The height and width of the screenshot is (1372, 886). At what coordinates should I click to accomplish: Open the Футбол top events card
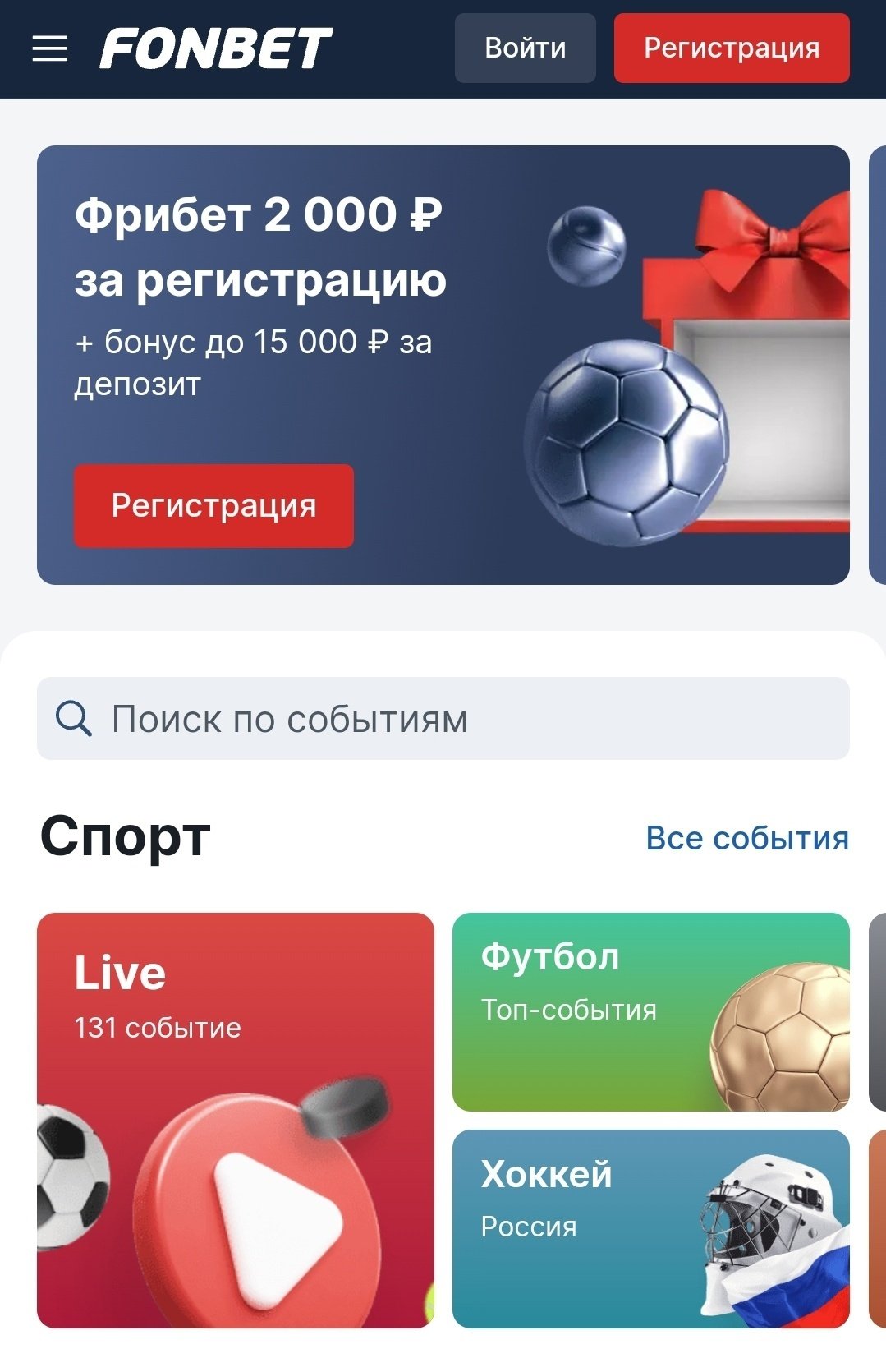click(650, 1012)
